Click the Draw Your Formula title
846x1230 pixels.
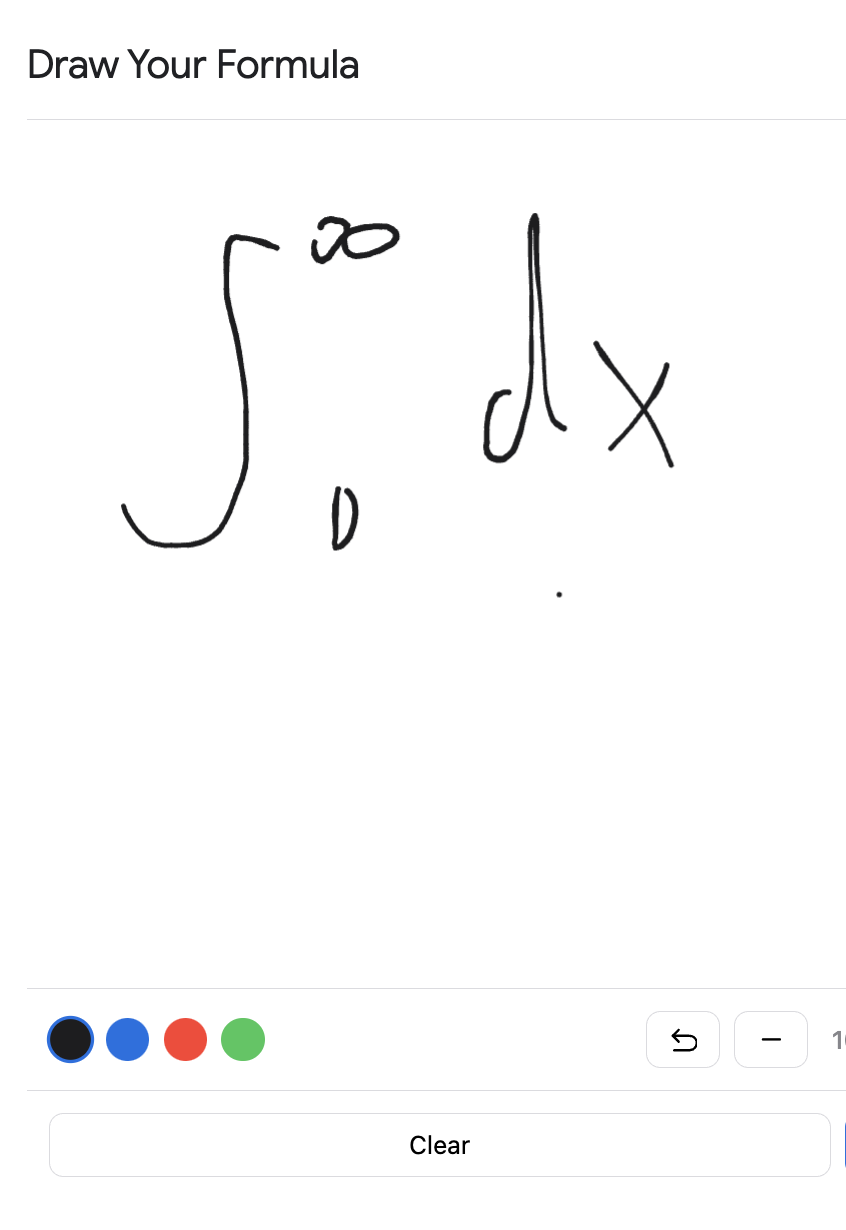pyautogui.click(x=193, y=64)
